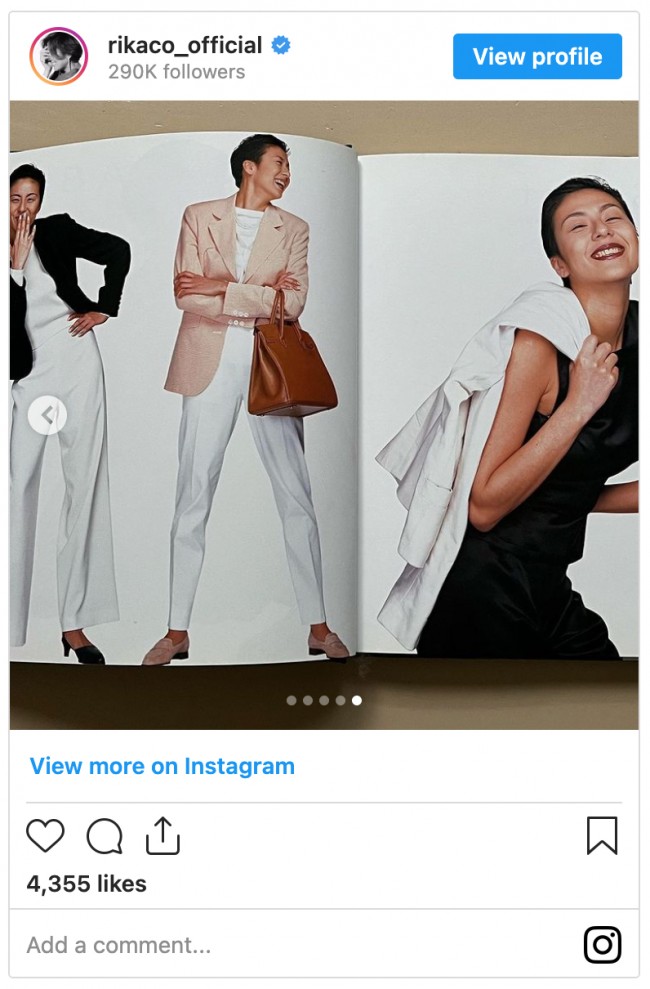
Task: Bookmark this post
Action: 602,836
